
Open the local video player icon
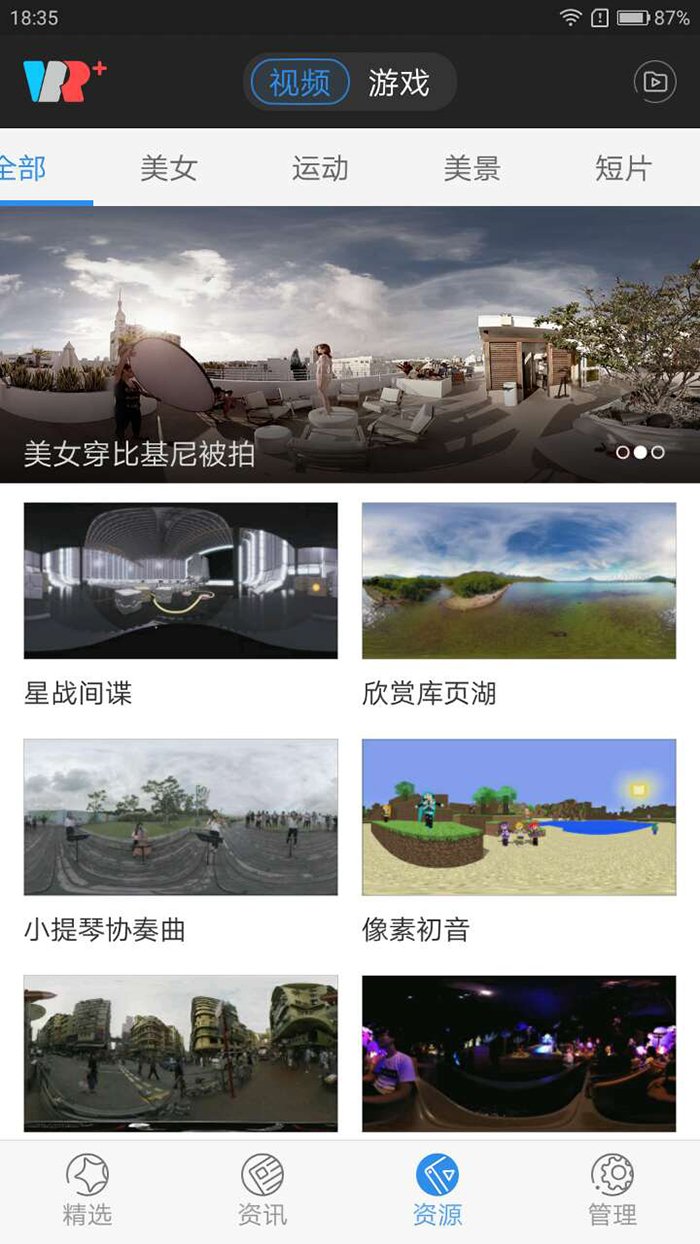click(655, 82)
